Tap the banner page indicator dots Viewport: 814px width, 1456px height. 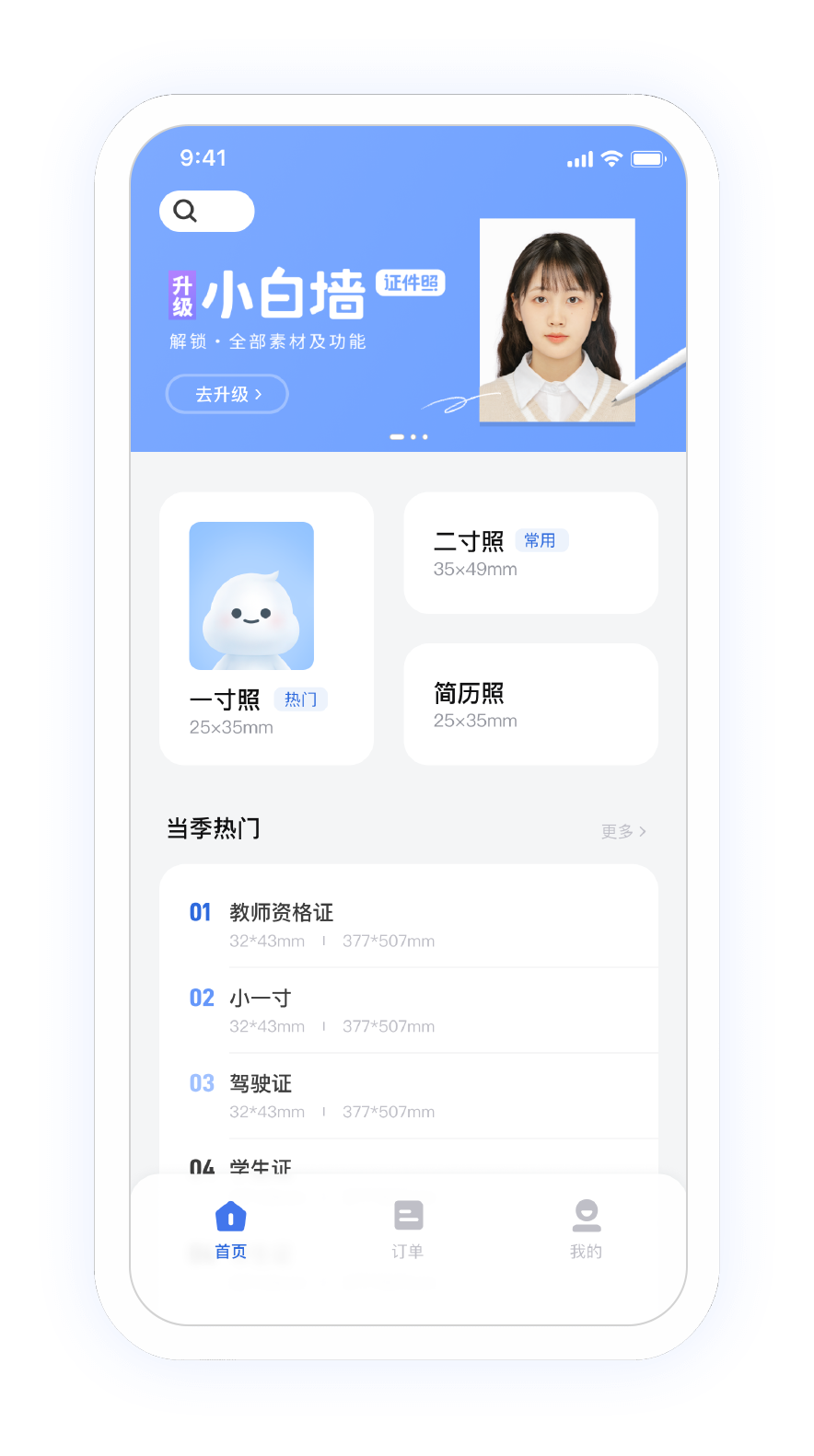click(x=409, y=436)
